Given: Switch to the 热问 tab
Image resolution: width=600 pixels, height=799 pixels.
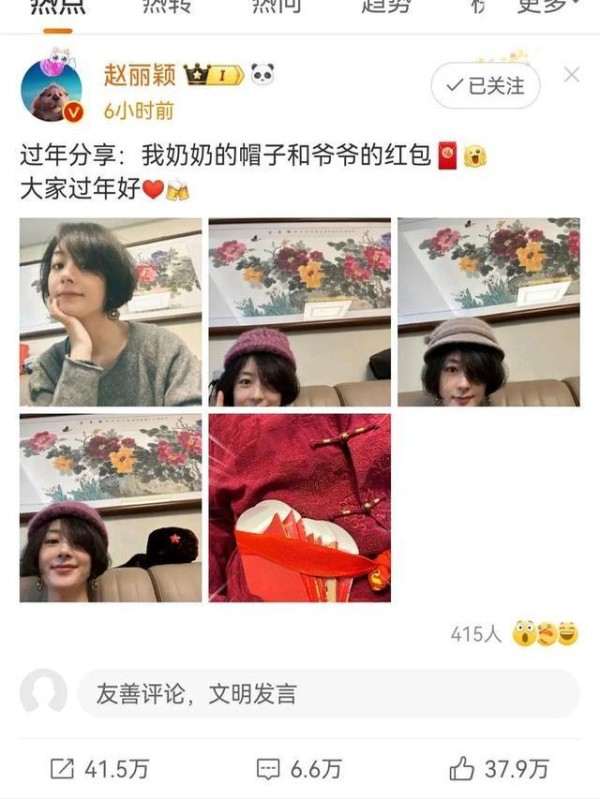Looking at the screenshot, I should coord(277,8).
